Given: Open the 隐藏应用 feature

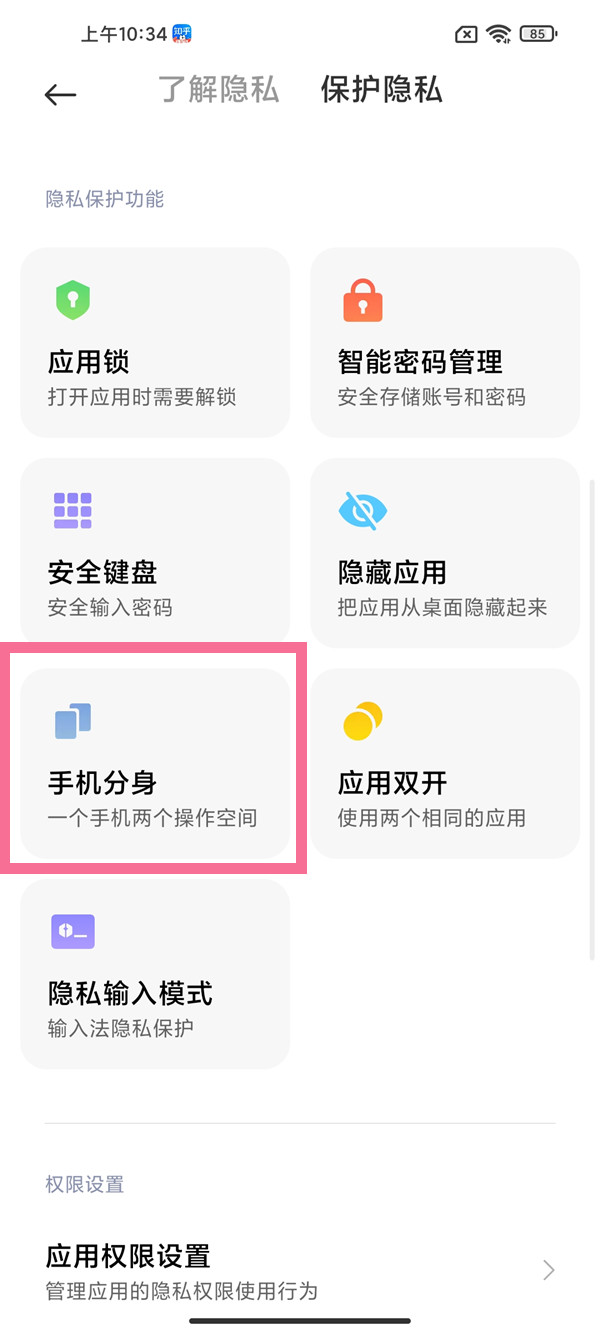Looking at the screenshot, I should click(x=445, y=553).
